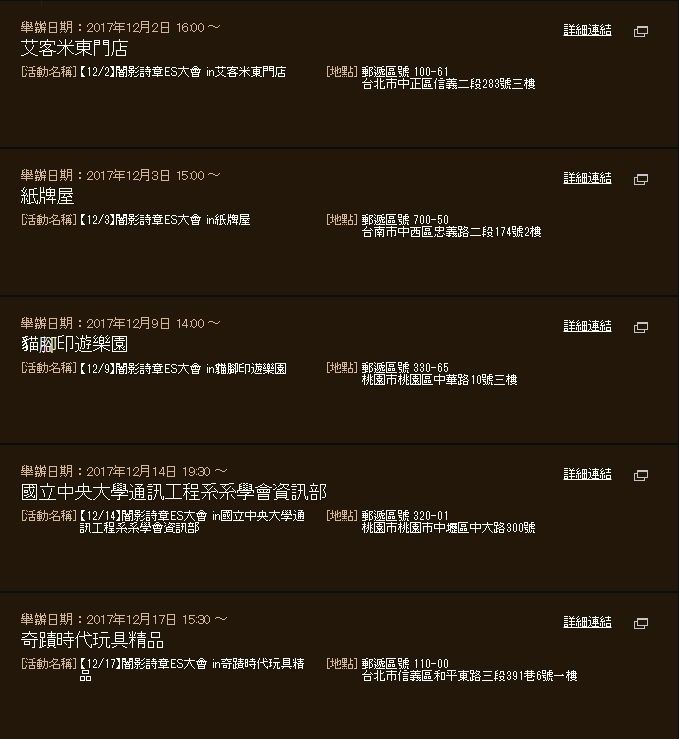
Task: Follow 詳細連結 for 貓腳印遊樂園
Action: pyautogui.click(x=587, y=326)
